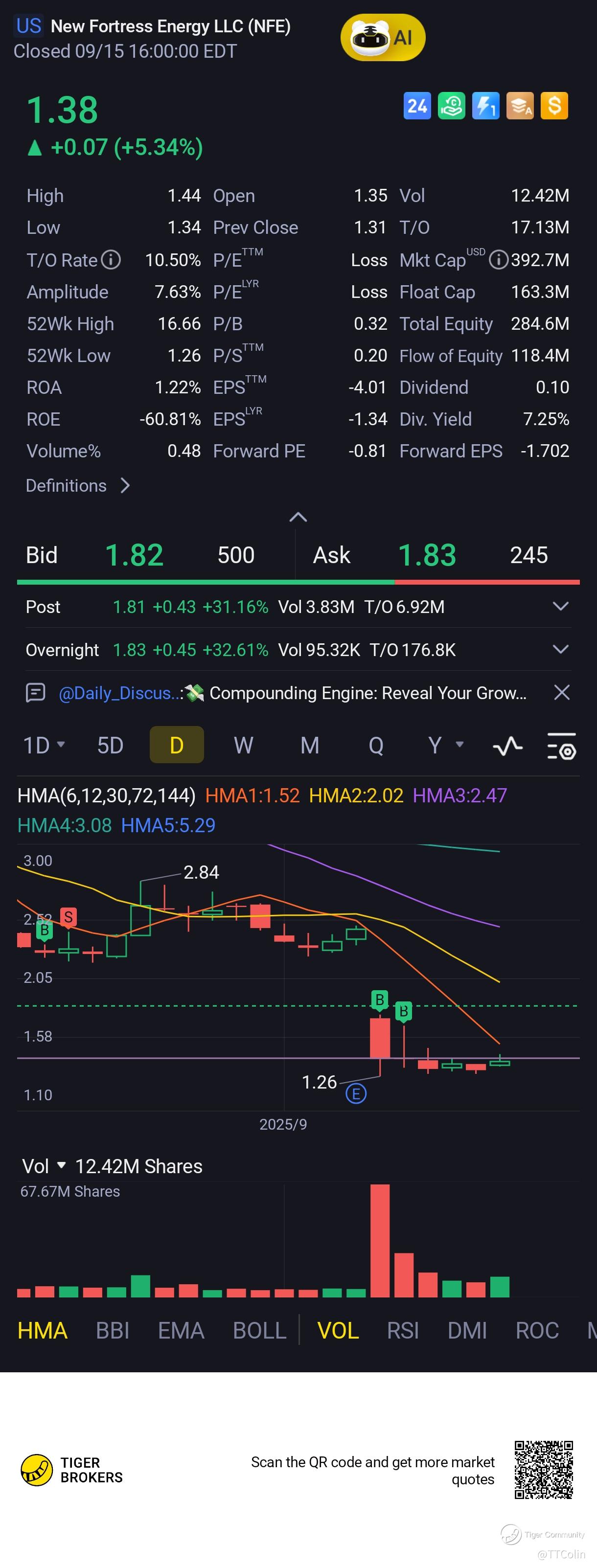Switch chart to 5D view
The width and height of the screenshot is (597, 1568).
(x=110, y=745)
